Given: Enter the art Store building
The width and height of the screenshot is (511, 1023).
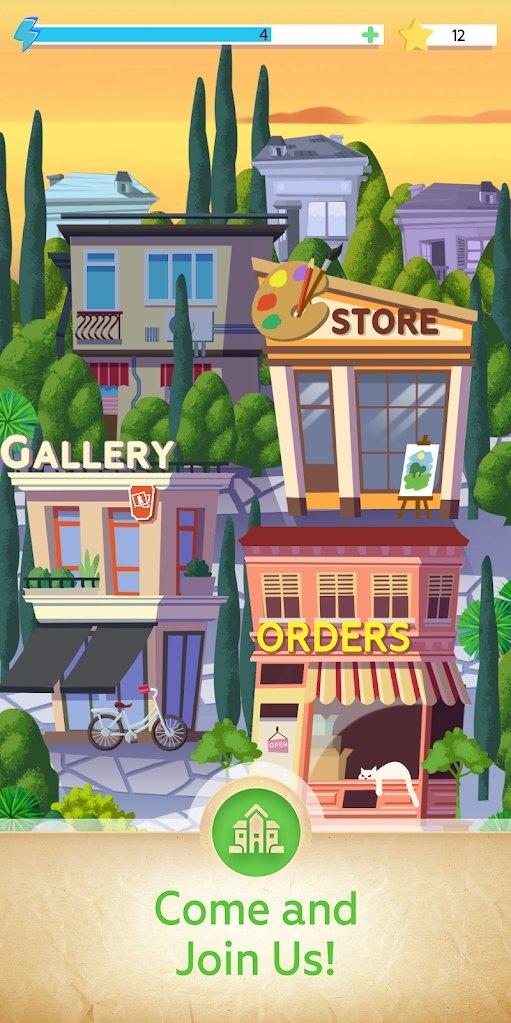Looking at the screenshot, I should (365, 388).
